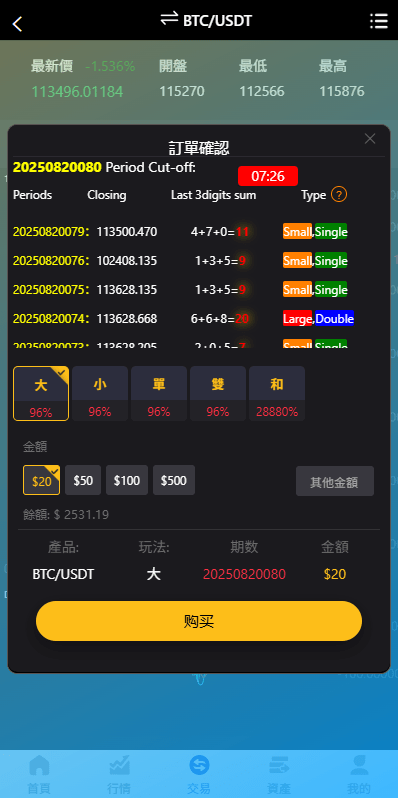Pick the 和 option at 28880%

click(x=277, y=393)
